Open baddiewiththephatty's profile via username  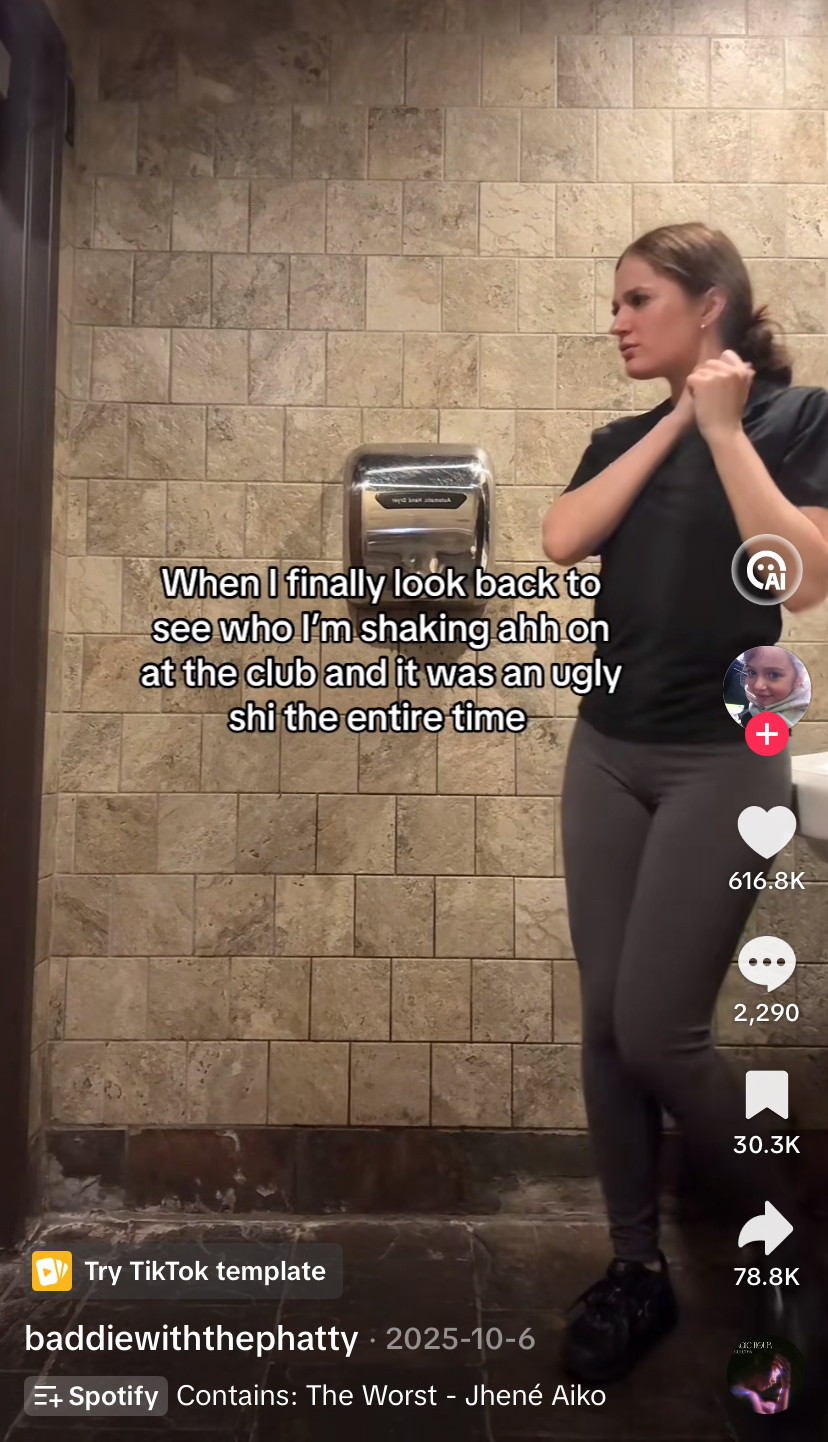191,1338
